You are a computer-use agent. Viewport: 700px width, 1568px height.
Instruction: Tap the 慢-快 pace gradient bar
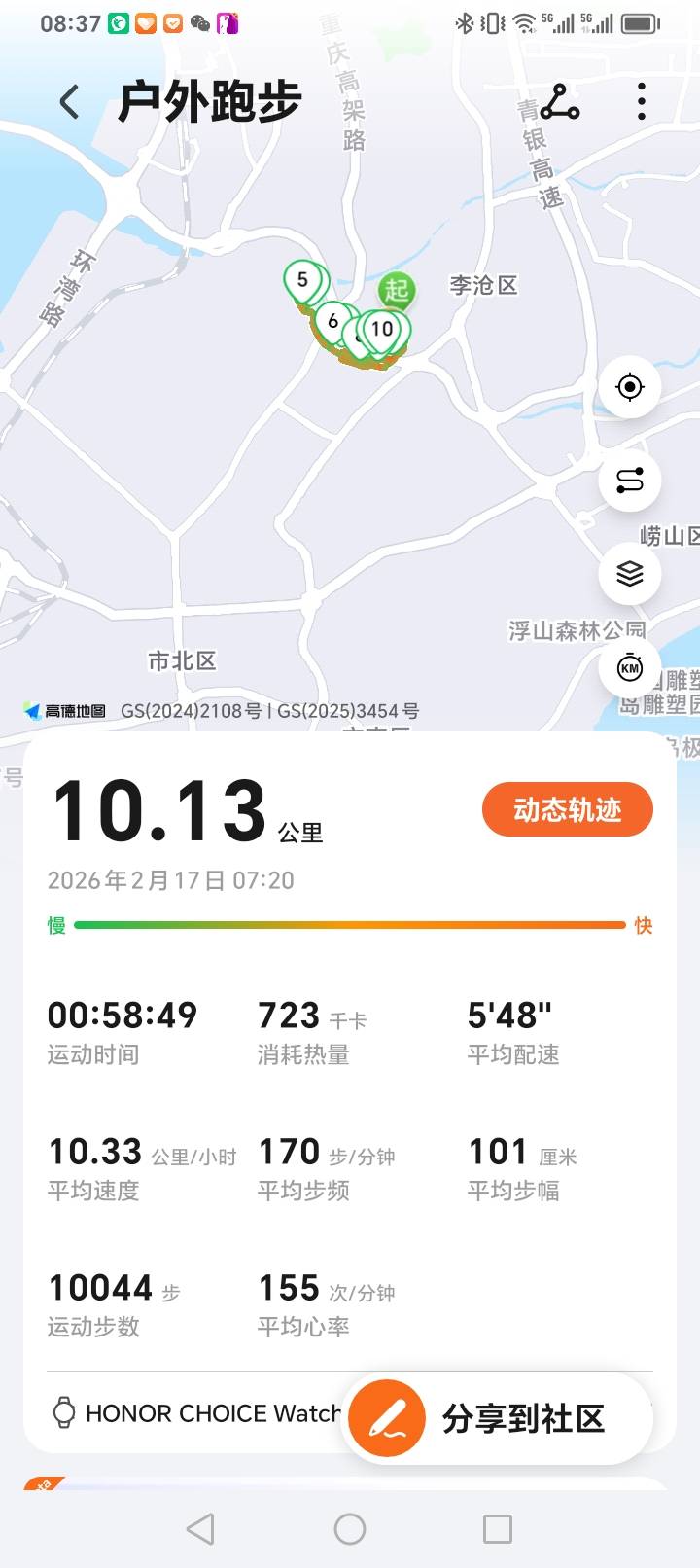click(350, 925)
